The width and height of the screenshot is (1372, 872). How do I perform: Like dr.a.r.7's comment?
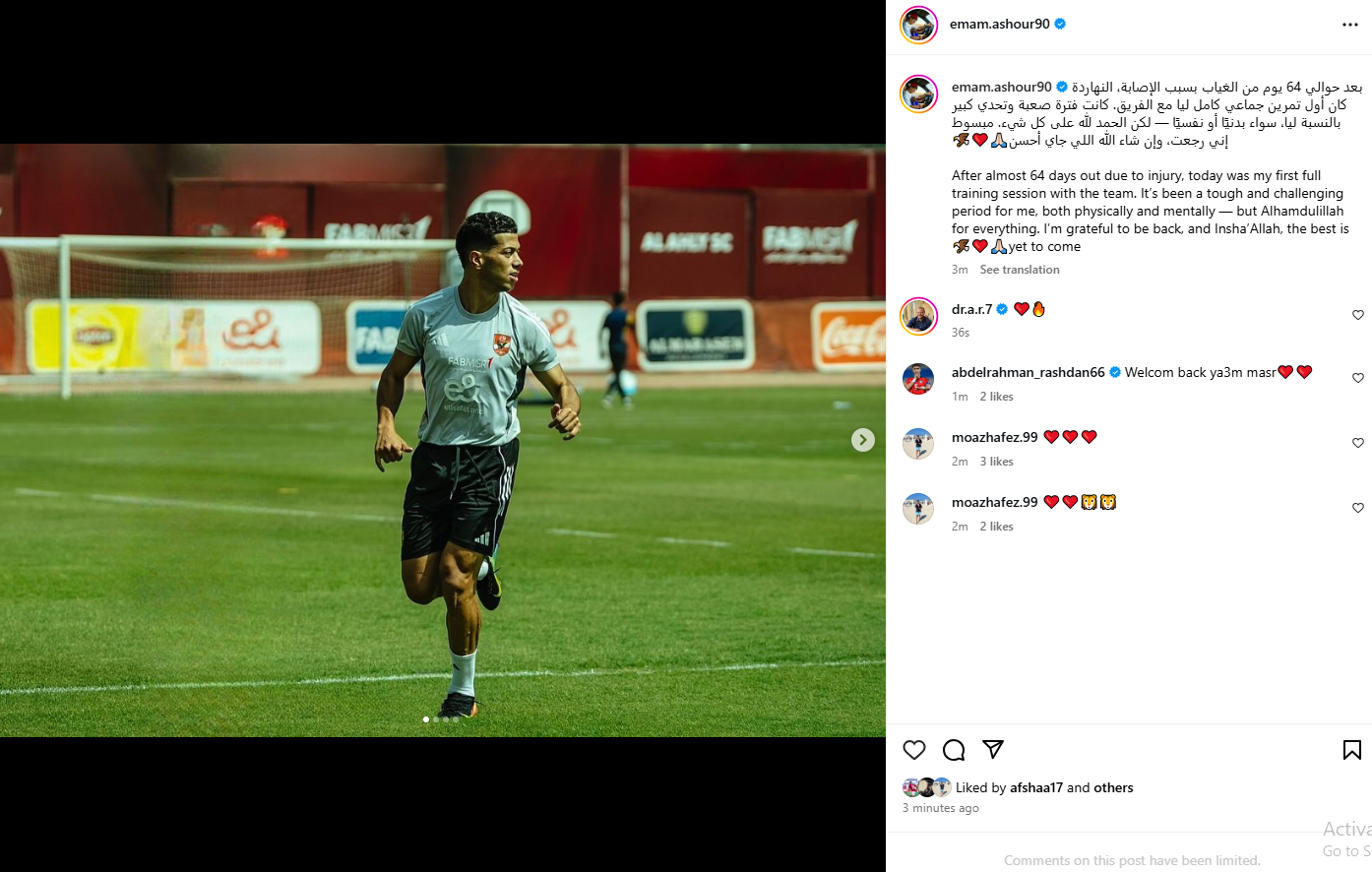click(x=1357, y=315)
